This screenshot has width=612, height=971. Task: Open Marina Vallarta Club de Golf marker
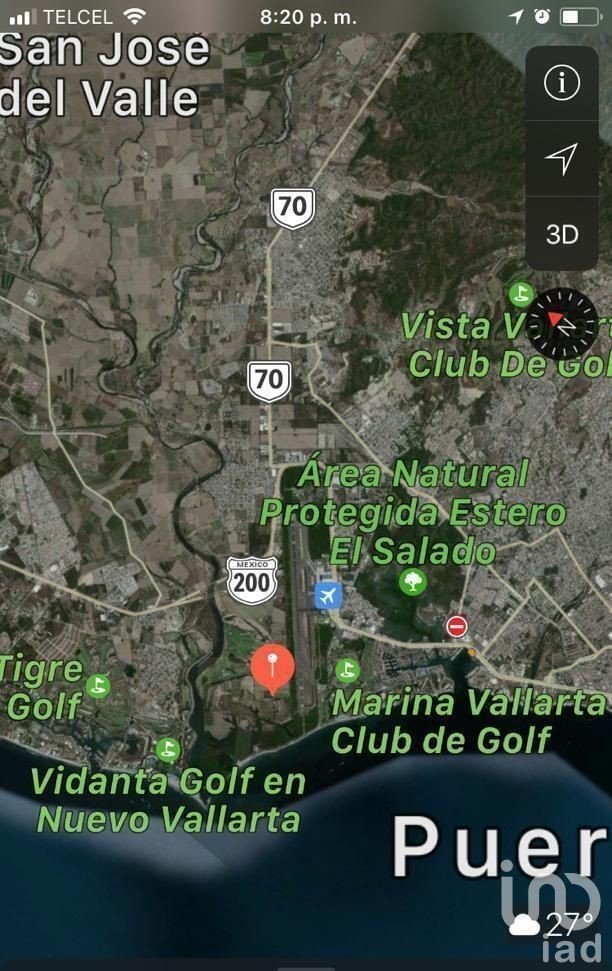(347, 668)
